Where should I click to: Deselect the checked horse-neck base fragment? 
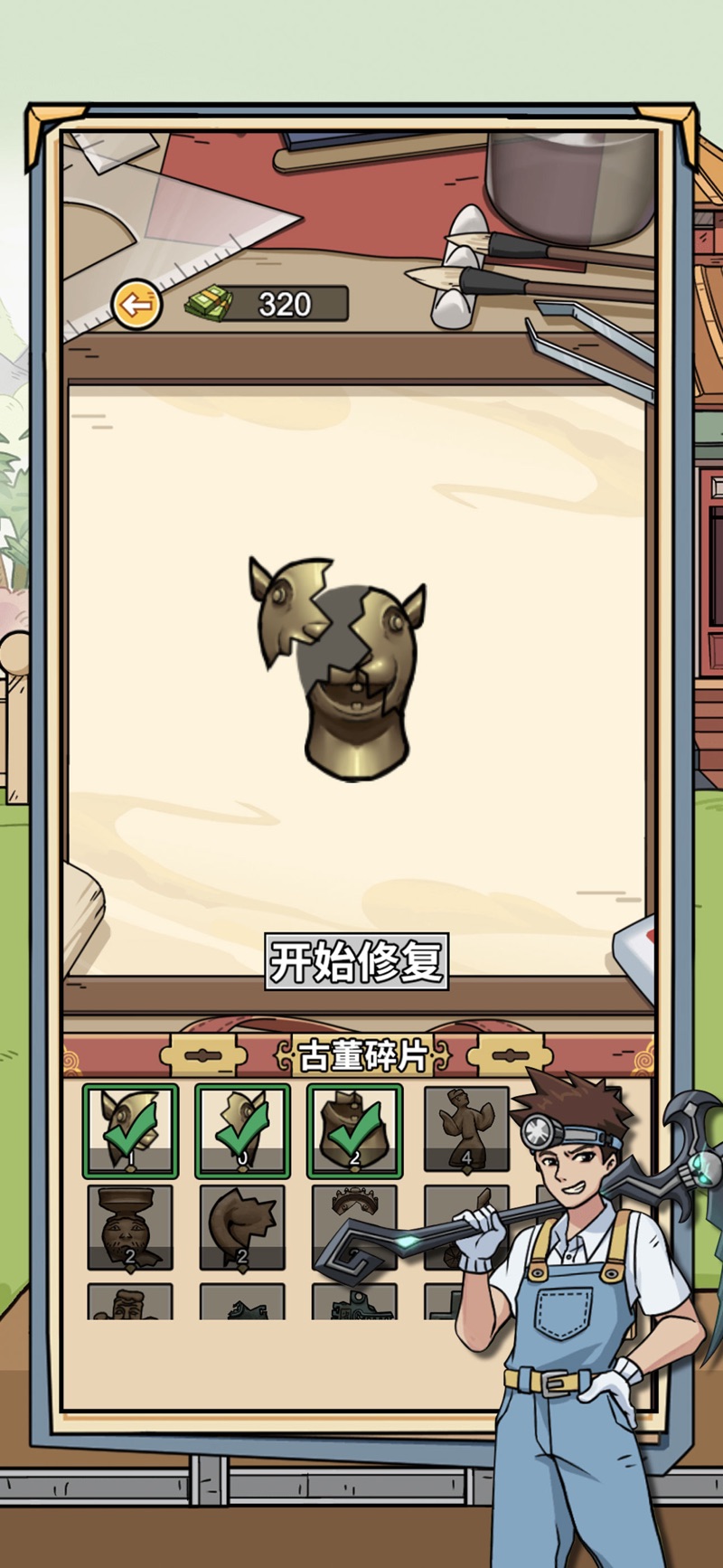354,1131
